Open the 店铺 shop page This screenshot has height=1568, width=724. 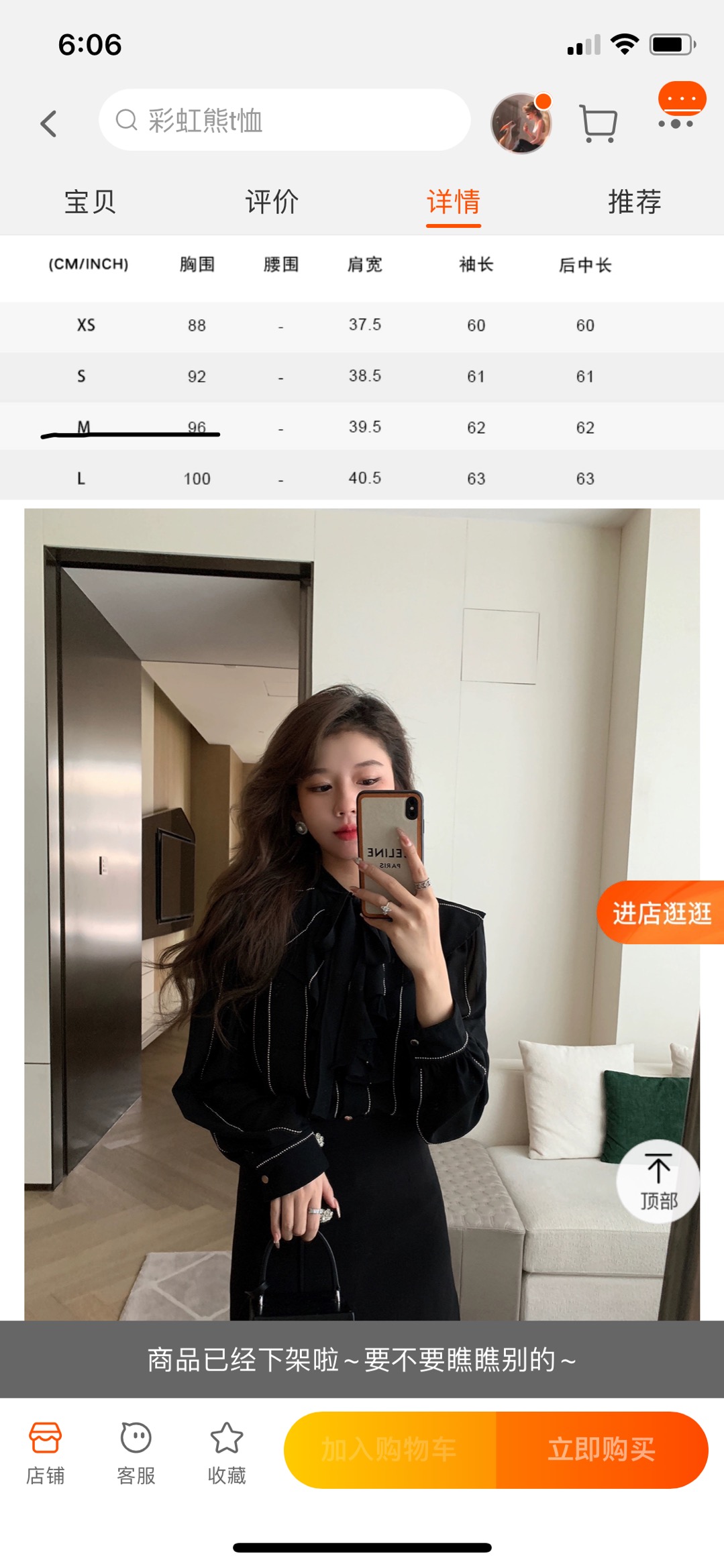[x=45, y=1453]
